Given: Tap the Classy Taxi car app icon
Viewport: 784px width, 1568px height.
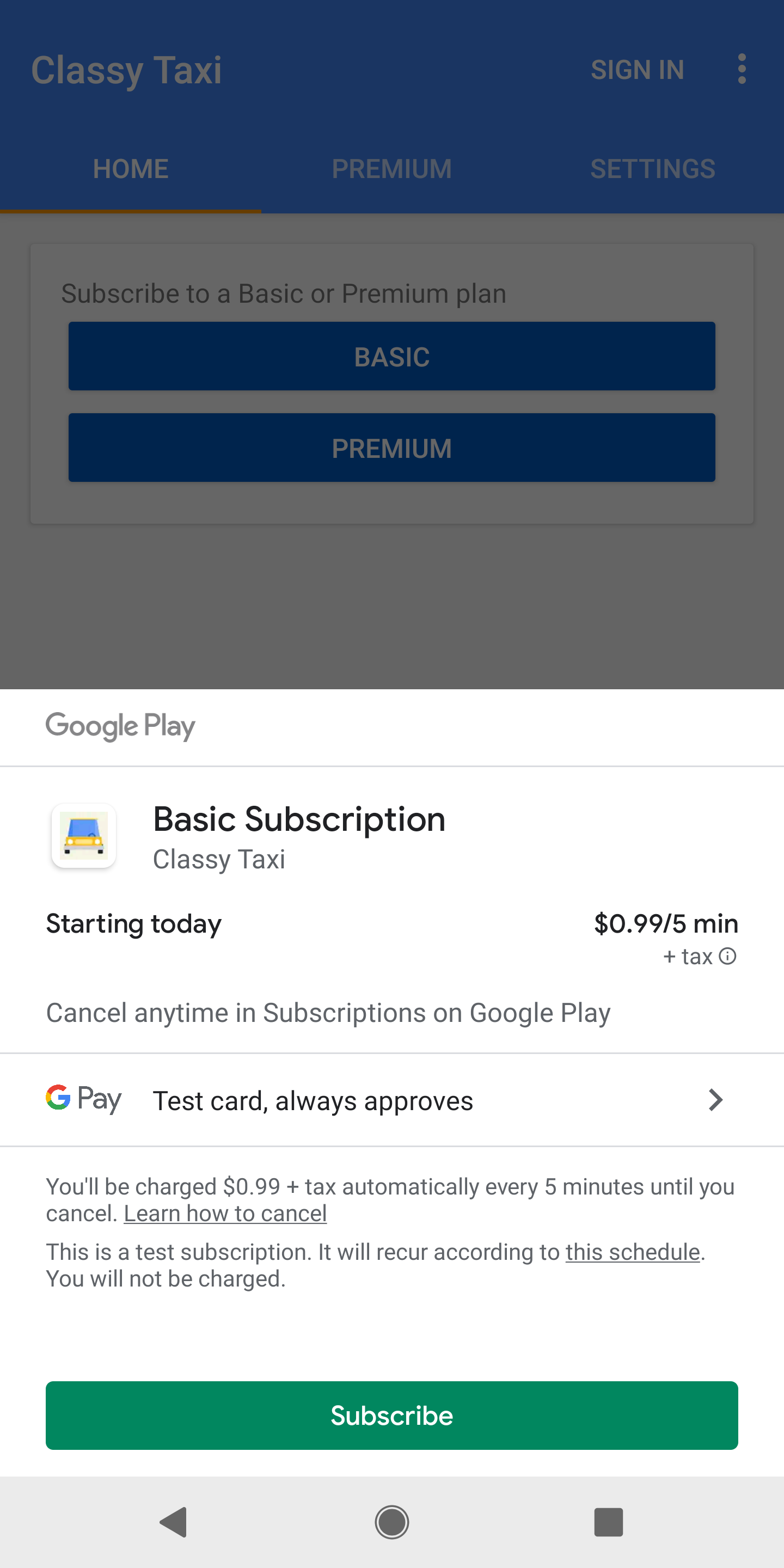Looking at the screenshot, I should [83, 836].
